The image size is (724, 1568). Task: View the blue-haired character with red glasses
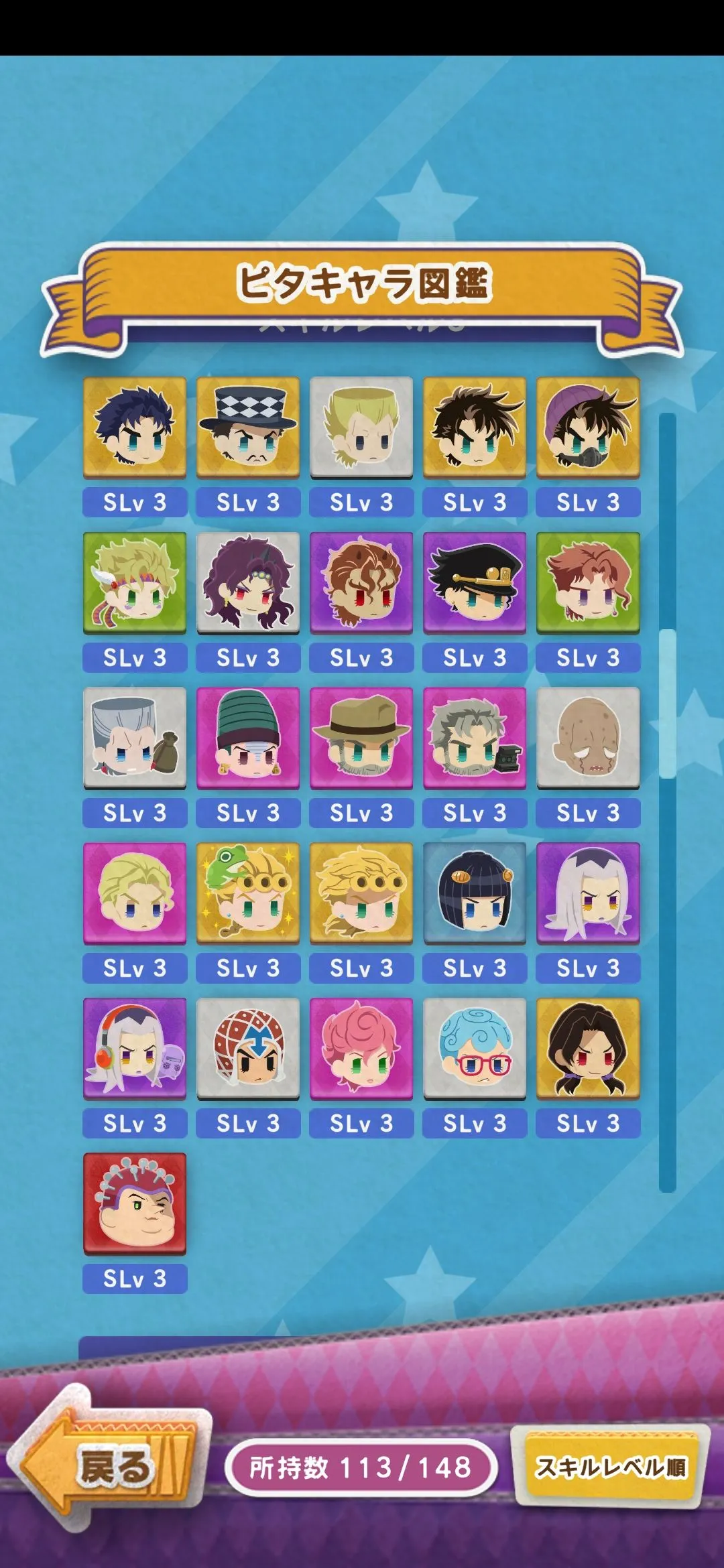pyautogui.click(x=474, y=1048)
